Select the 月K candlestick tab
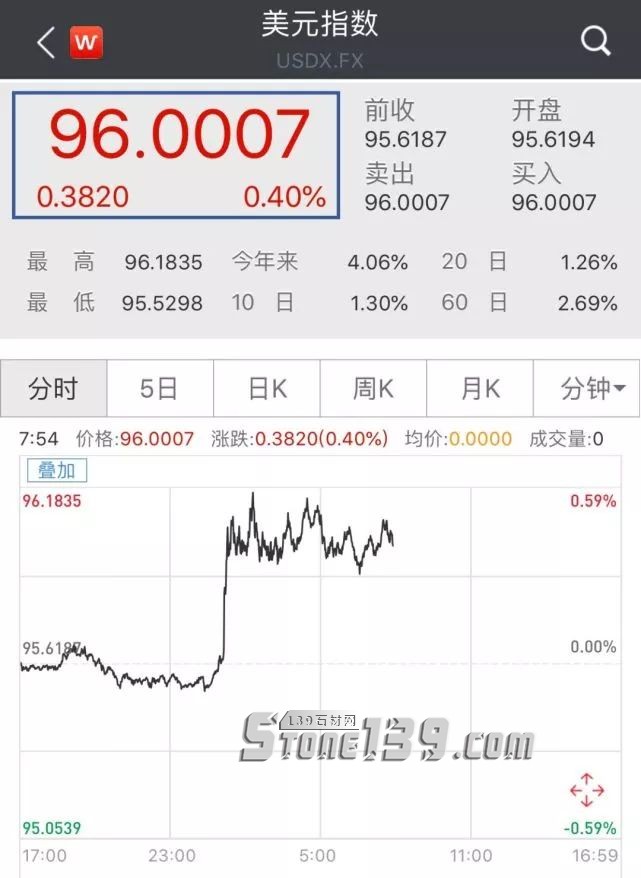The image size is (641, 878). (480, 389)
